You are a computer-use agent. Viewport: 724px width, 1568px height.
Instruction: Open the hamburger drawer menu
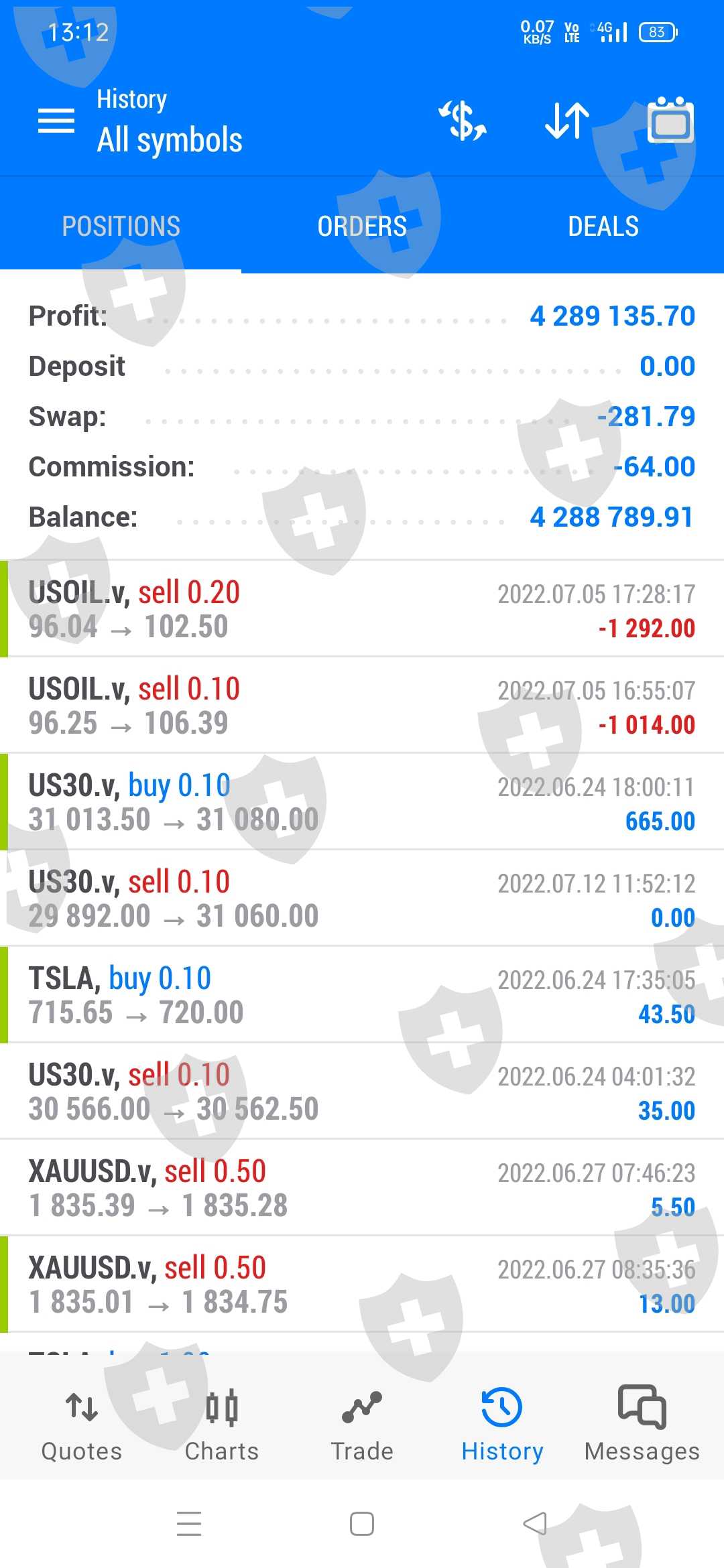tap(56, 121)
